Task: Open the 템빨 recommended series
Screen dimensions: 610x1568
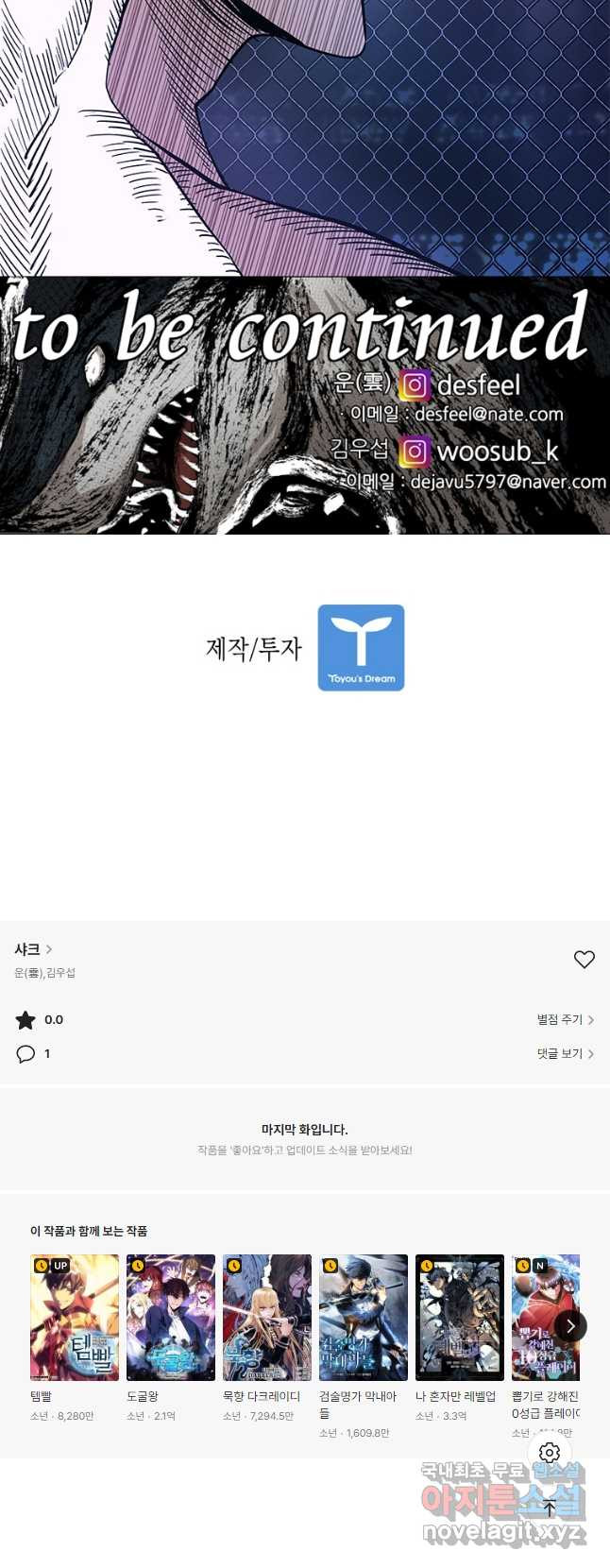Action: click(75, 1318)
